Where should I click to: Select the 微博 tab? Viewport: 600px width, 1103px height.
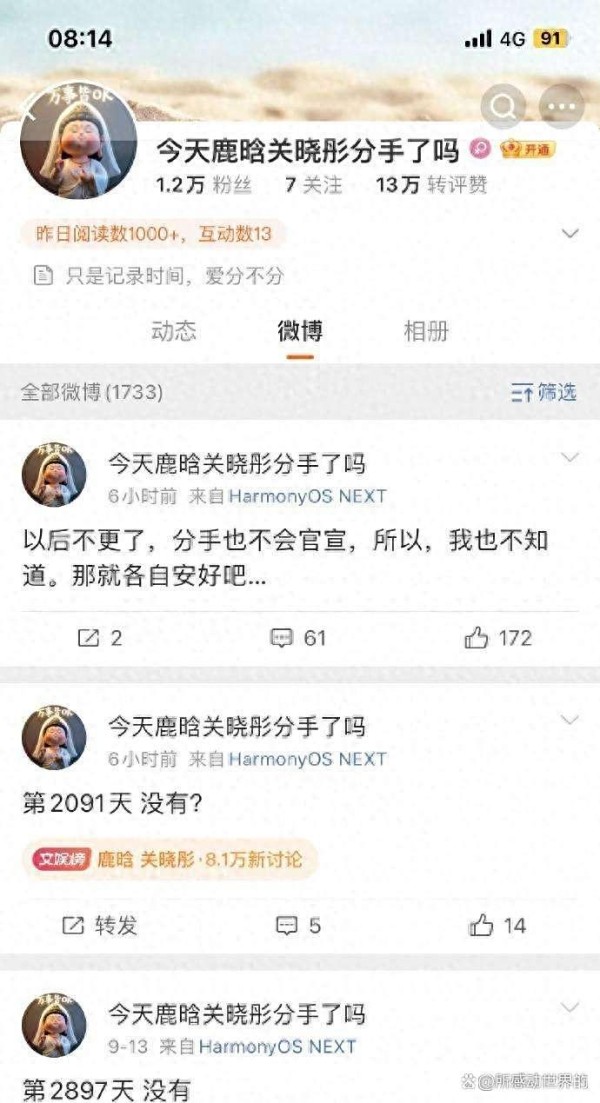click(x=300, y=332)
